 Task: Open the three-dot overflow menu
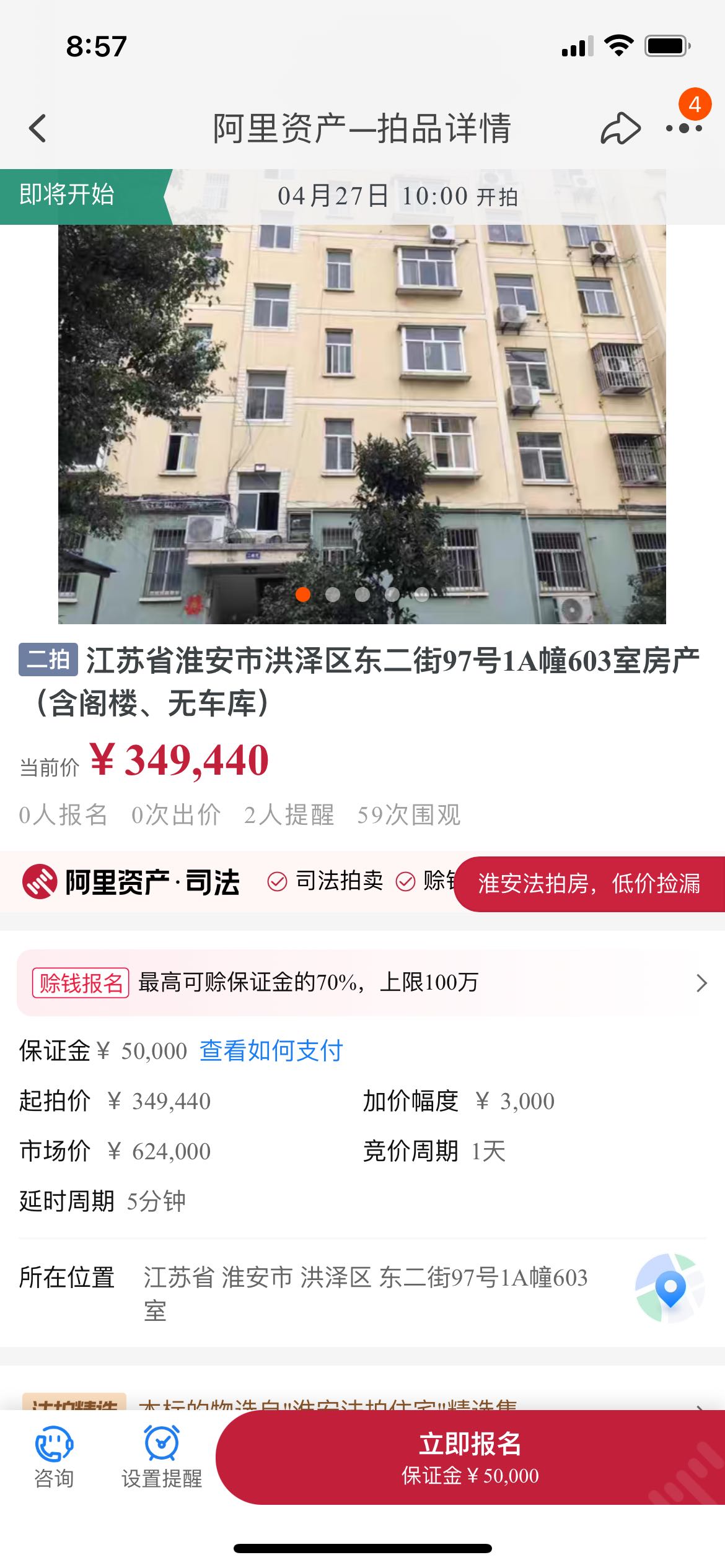pyautogui.click(x=684, y=129)
